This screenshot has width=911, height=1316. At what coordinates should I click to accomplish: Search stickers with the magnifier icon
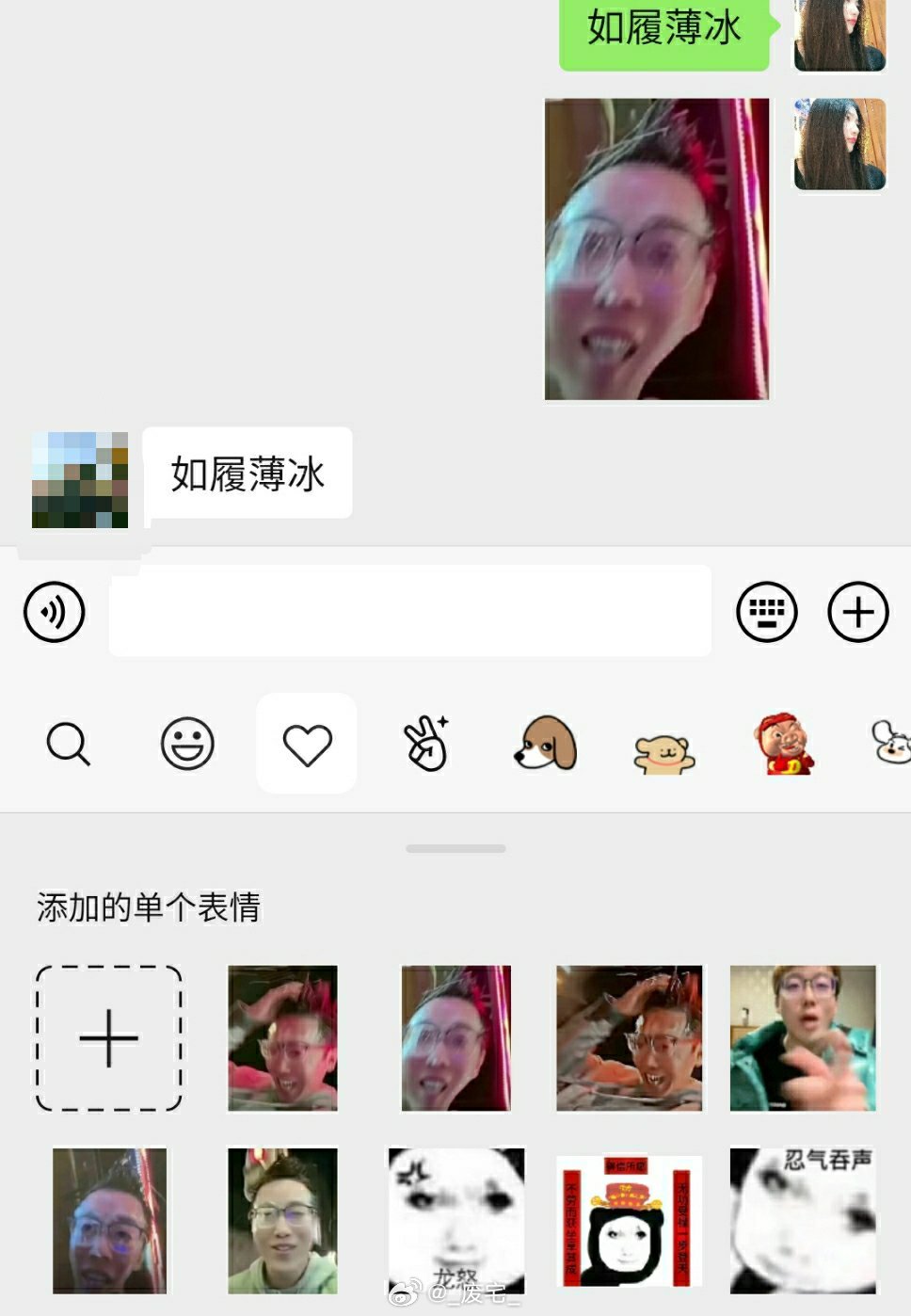pos(68,744)
